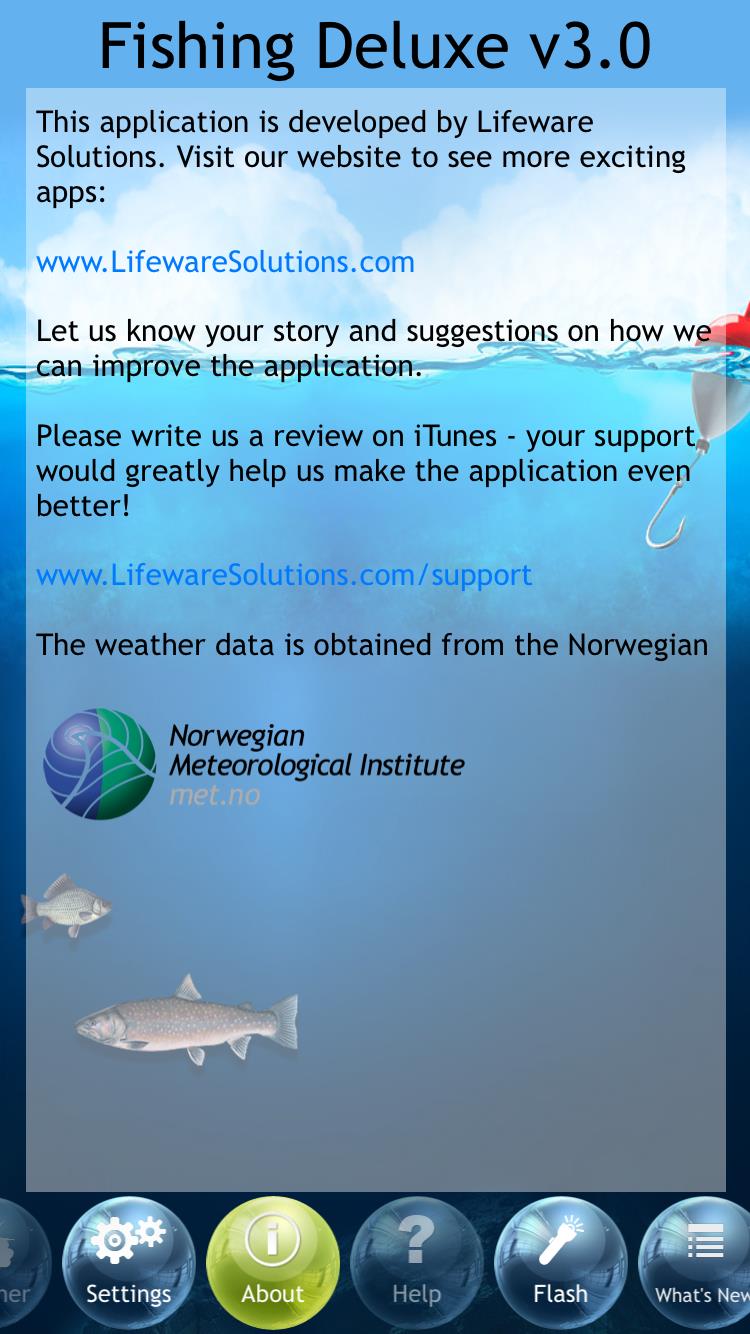The height and width of the screenshot is (1334, 750).
Task: Open the What's New tab
Action: click(x=697, y=1264)
